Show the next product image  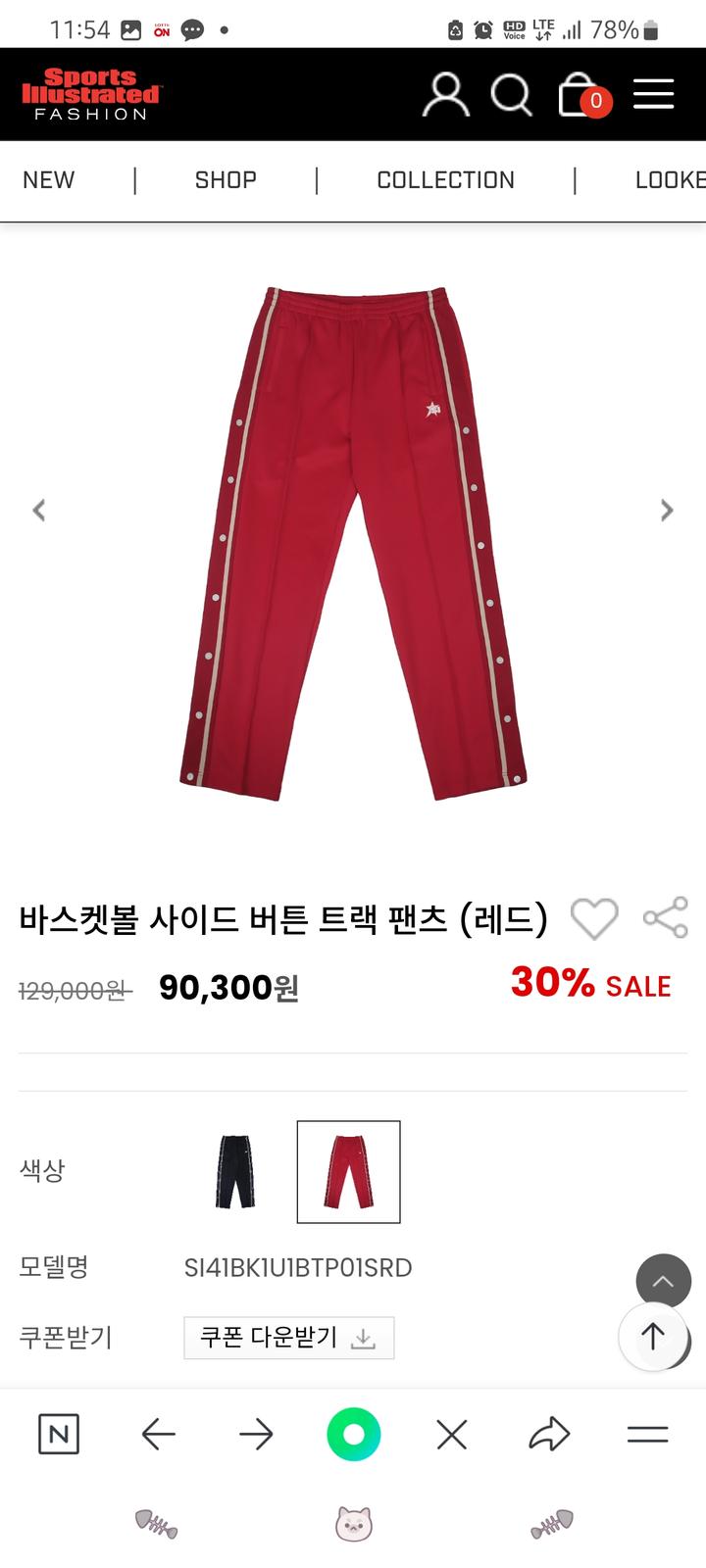[x=667, y=510]
